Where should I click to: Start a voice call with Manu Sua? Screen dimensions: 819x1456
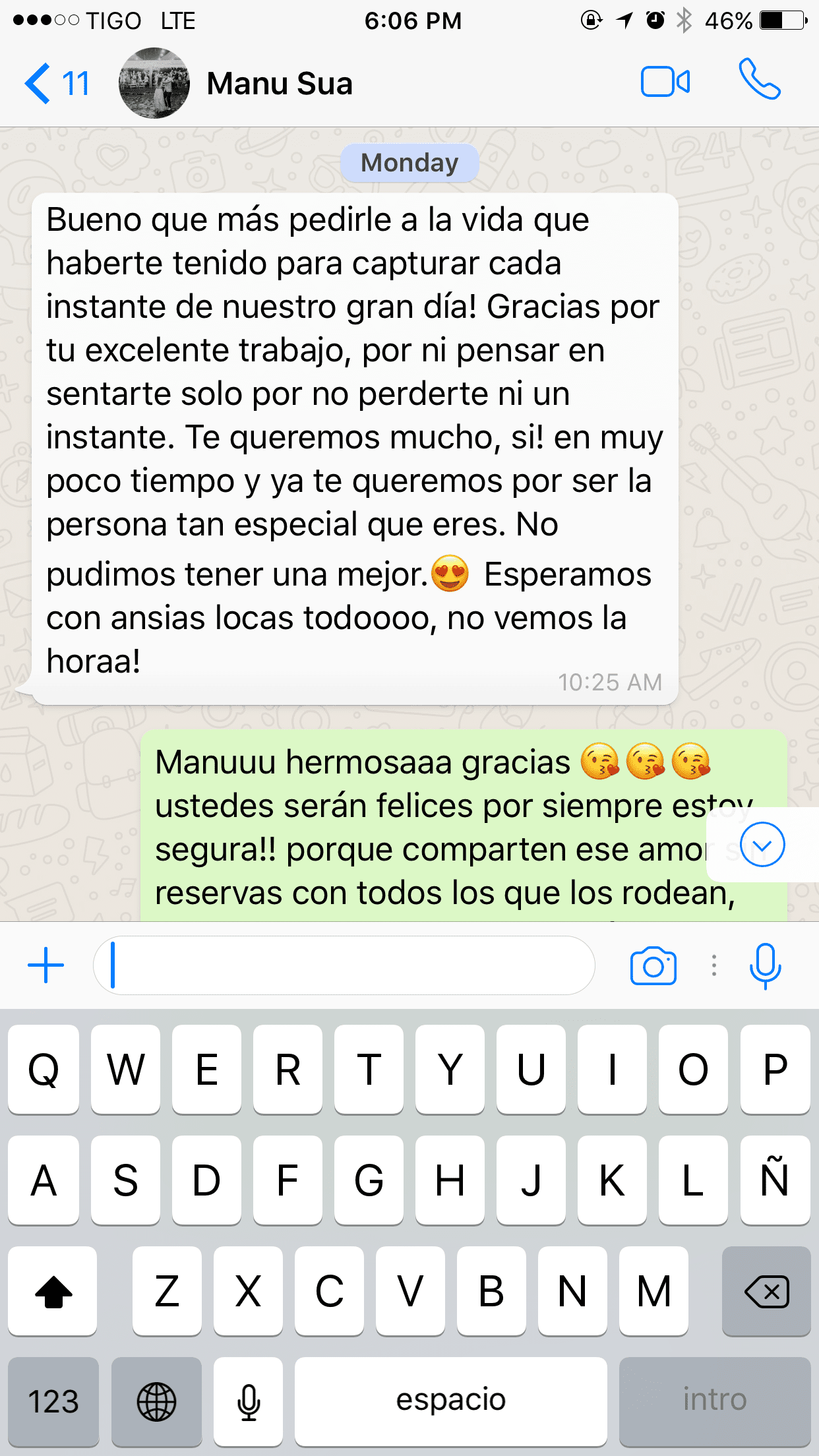coord(760,80)
